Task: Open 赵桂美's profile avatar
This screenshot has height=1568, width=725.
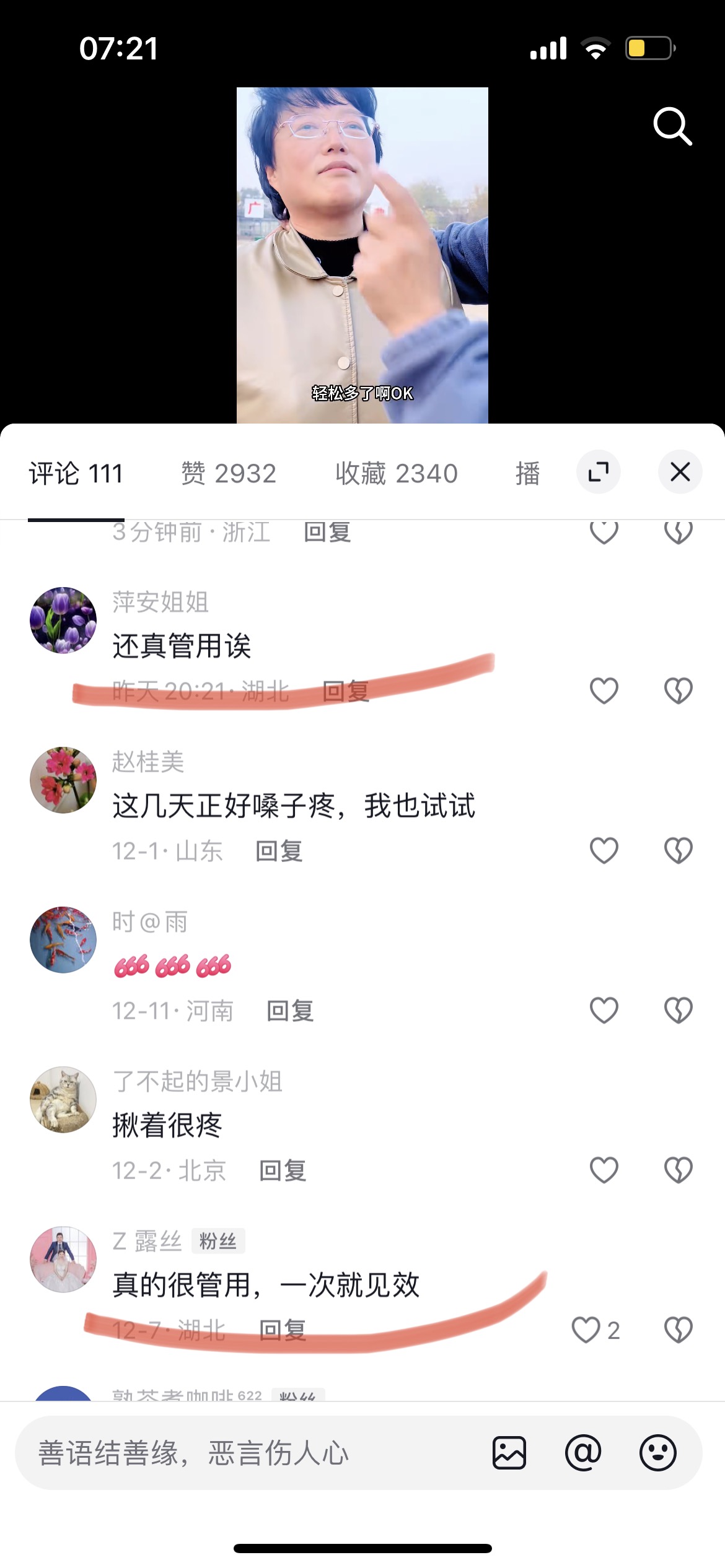Action: coord(63,780)
